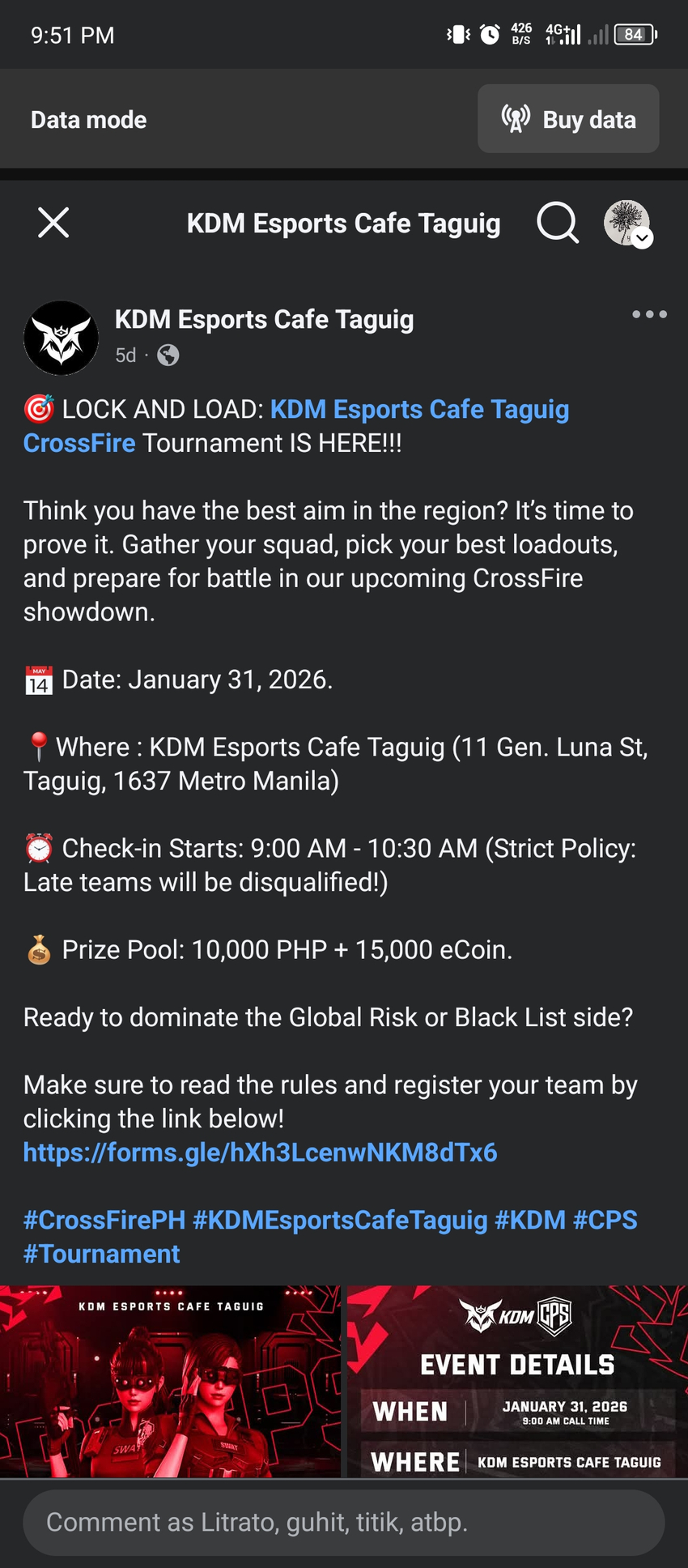Explore the #CPS hashtag
The height and width of the screenshot is (1568, 688).
[x=605, y=1221]
